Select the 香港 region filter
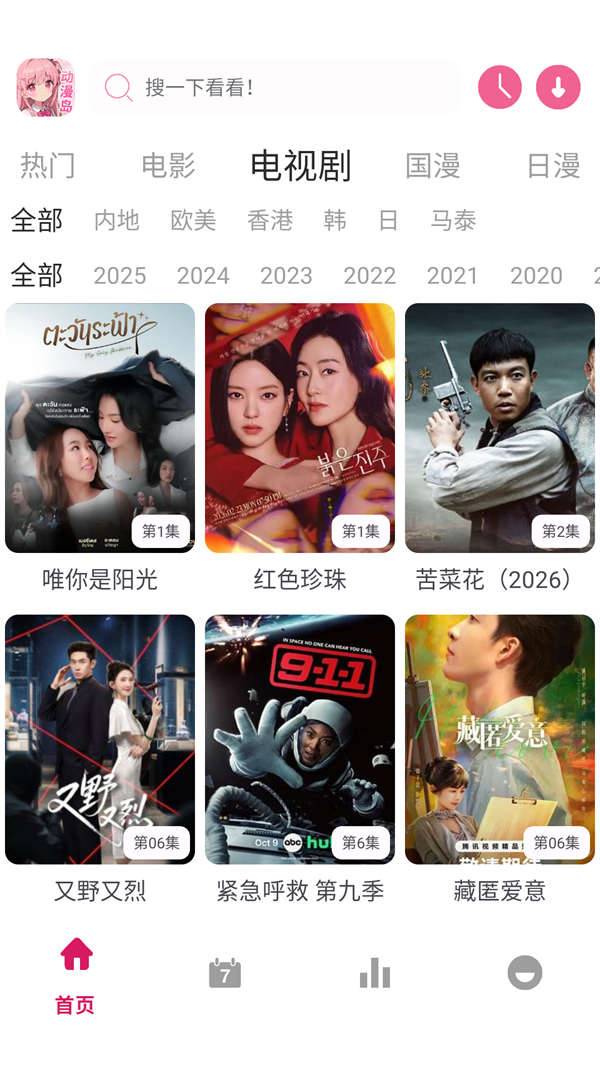Image resolution: width=600 pixels, height=1066 pixels. click(x=270, y=220)
